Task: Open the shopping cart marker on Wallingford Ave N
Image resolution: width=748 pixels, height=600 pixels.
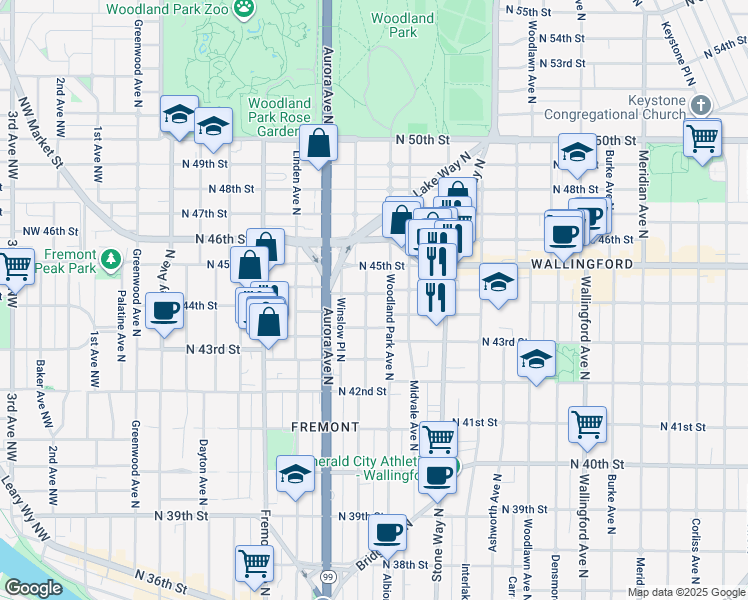Action: point(587,423)
